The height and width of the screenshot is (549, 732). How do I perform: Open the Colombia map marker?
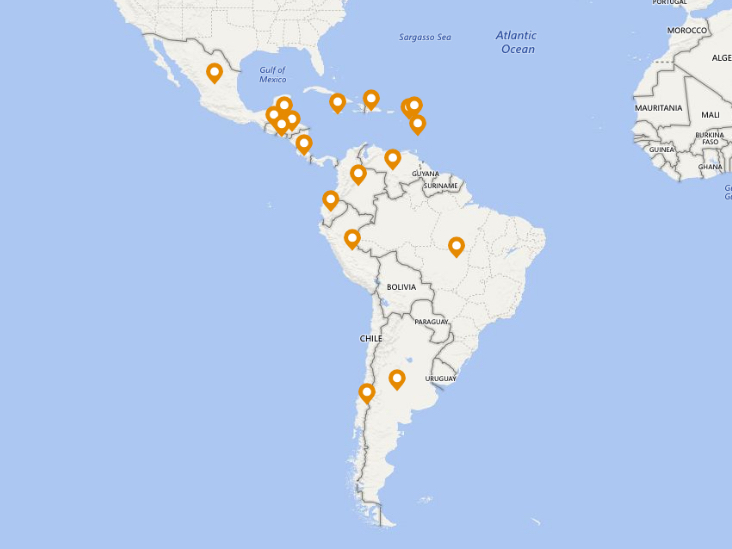358,175
